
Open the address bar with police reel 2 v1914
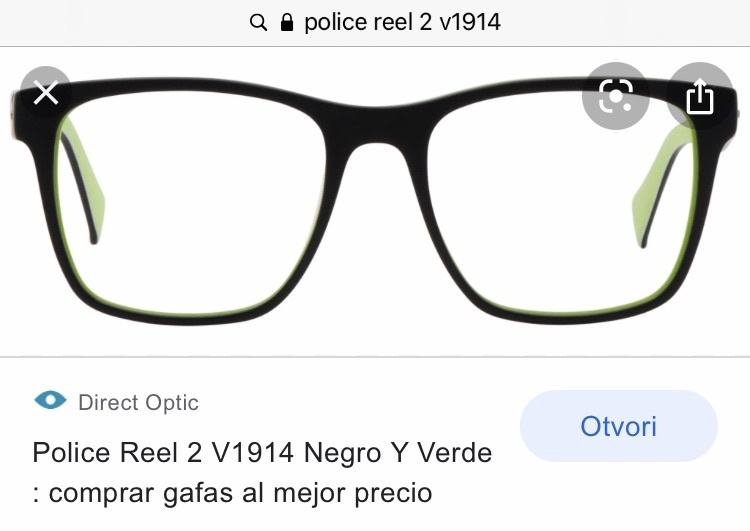[375, 22]
